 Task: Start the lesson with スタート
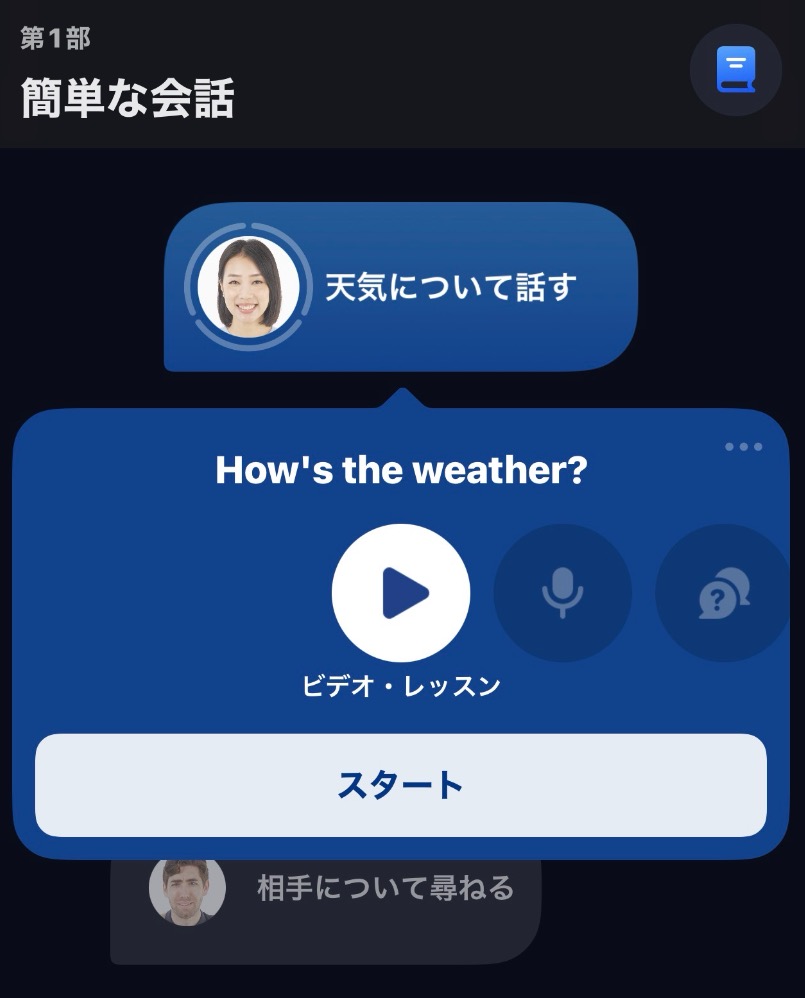pyautogui.click(x=401, y=785)
